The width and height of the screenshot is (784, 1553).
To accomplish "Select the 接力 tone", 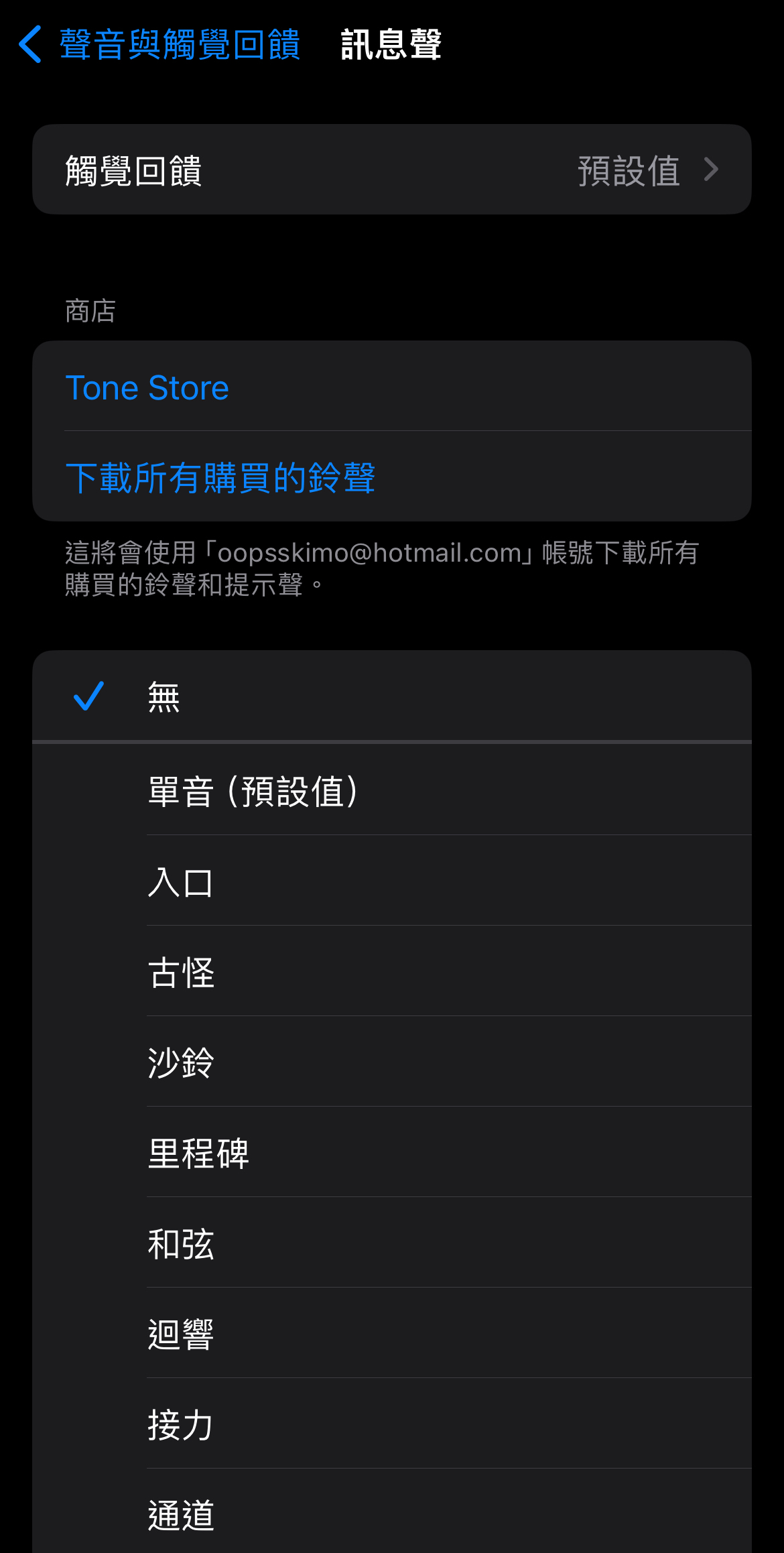I will pos(391,1424).
